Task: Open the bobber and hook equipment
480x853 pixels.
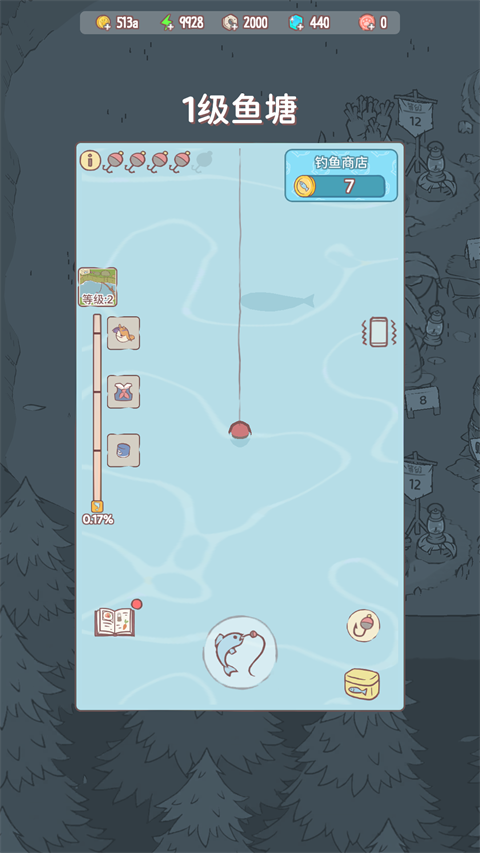Action: pos(364,625)
